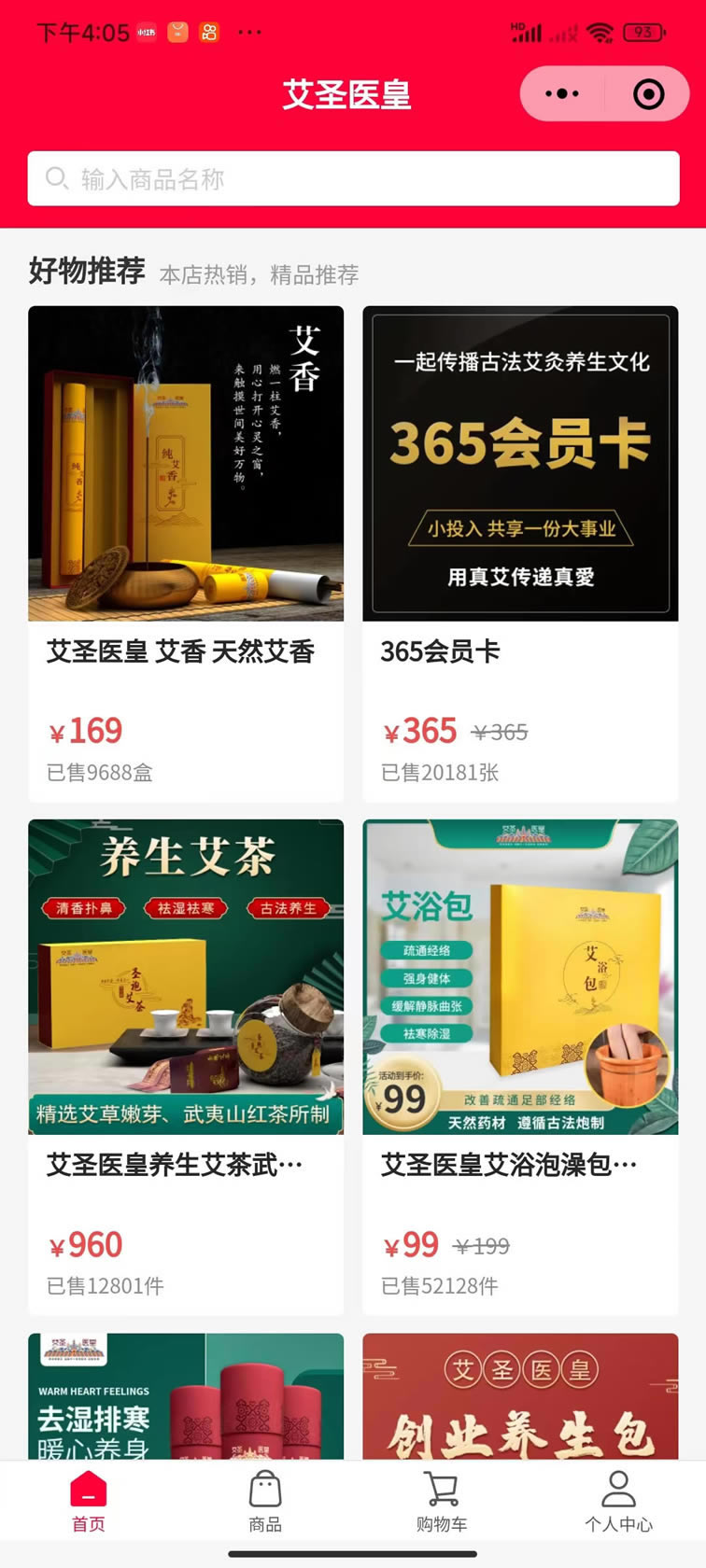Open the 365会员卡 product card
The image size is (706, 1568).
520,554
